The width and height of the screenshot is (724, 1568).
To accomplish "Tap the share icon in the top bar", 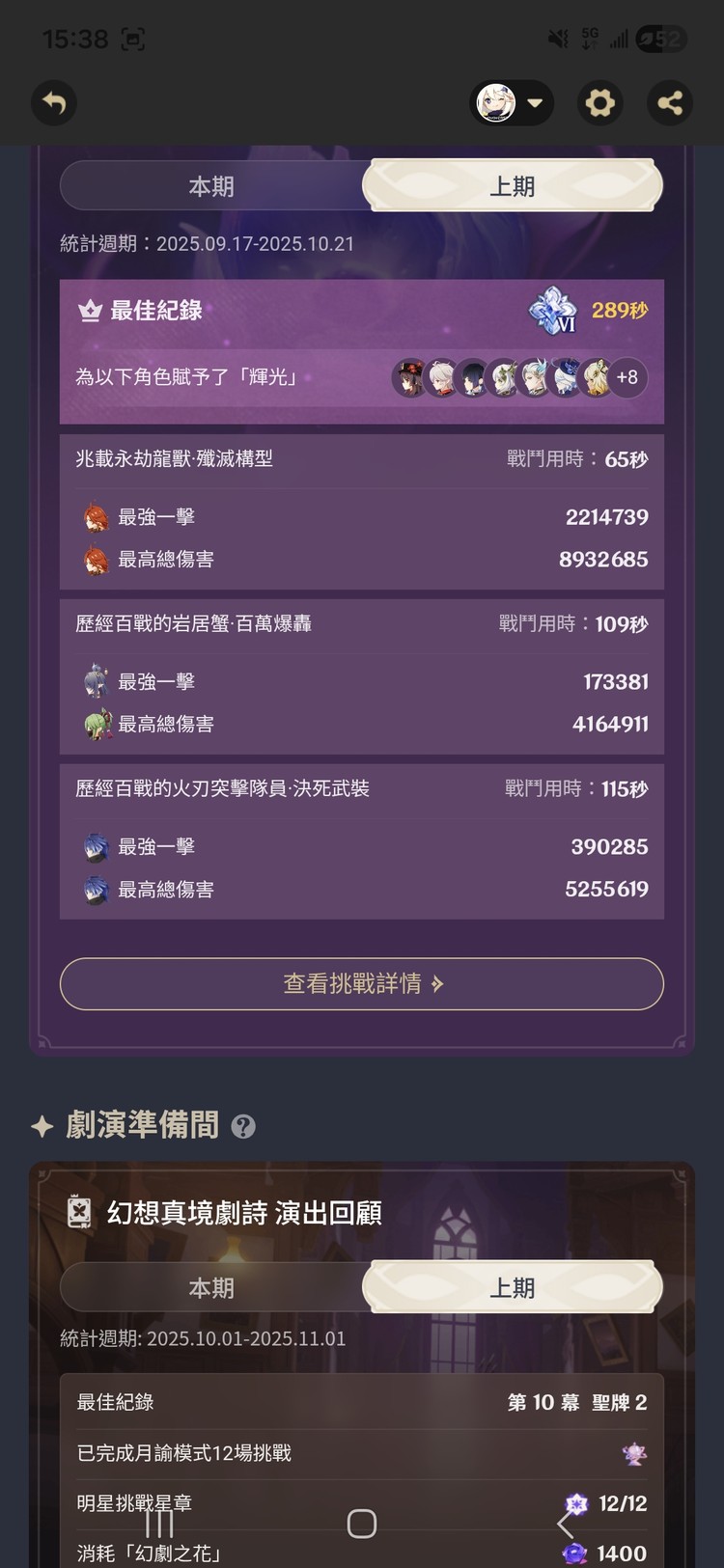I will tap(670, 103).
